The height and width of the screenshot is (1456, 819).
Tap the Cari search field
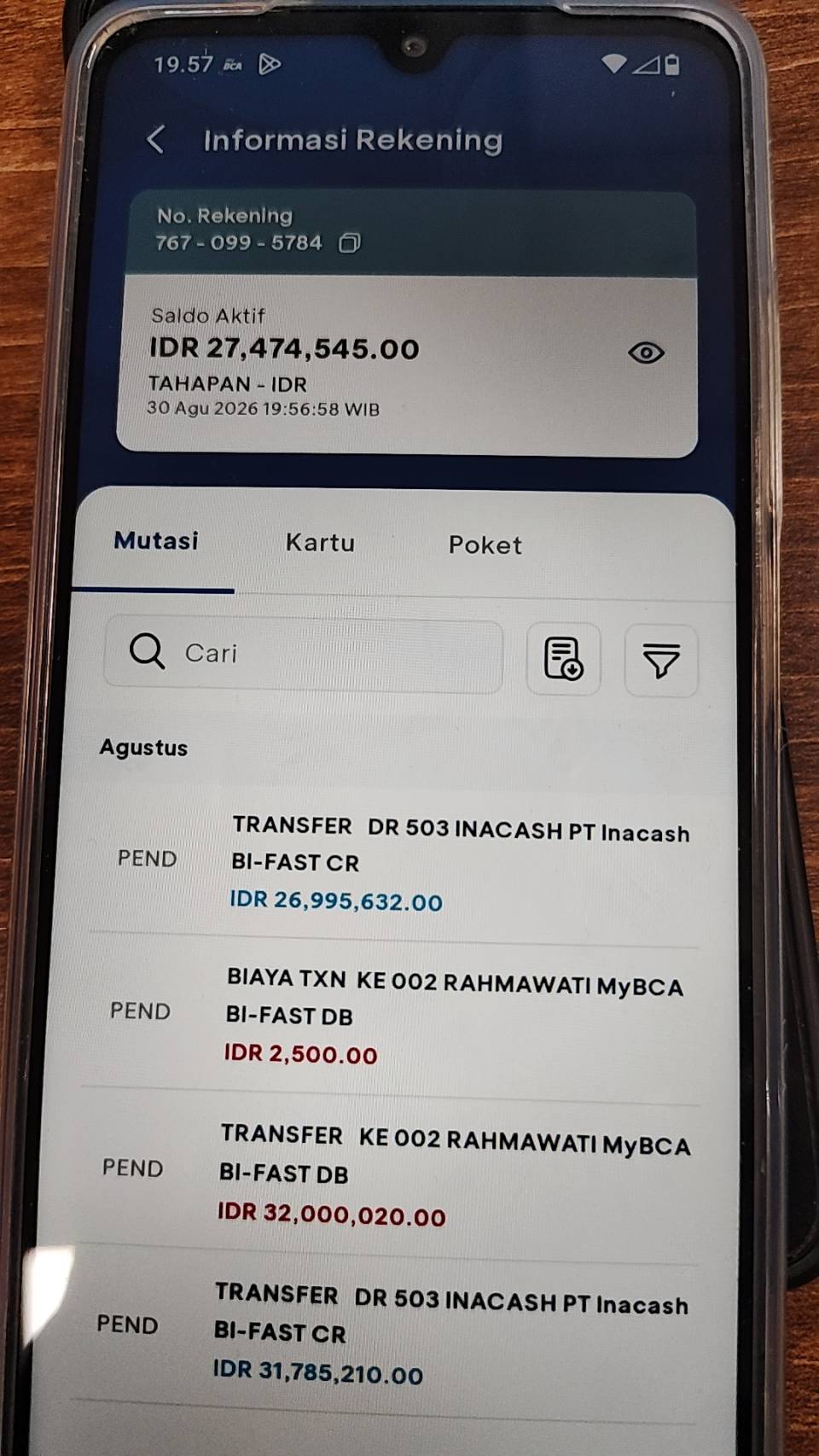click(x=303, y=654)
